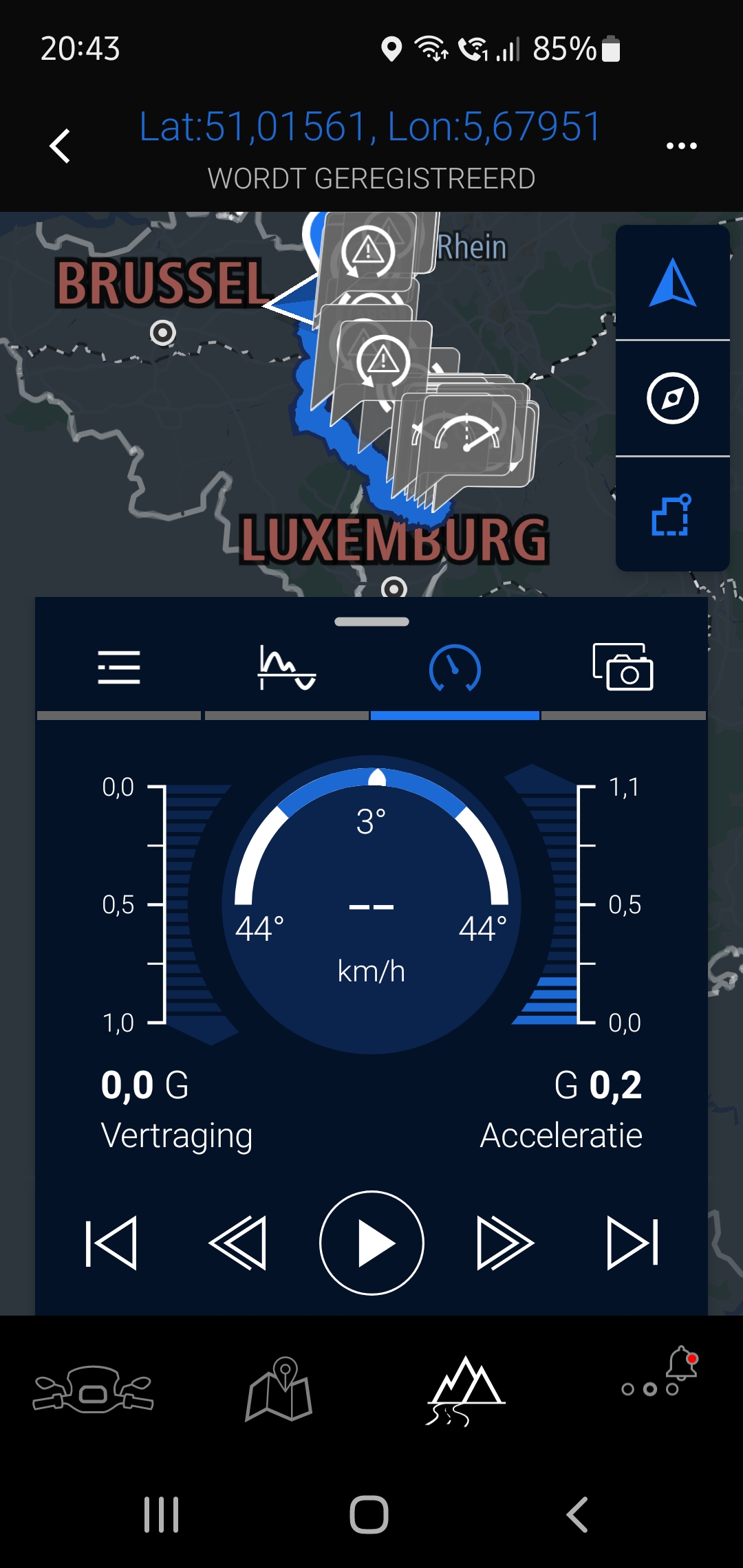
Task: Tap the speed warning marker on map
Action: [466, 436]
